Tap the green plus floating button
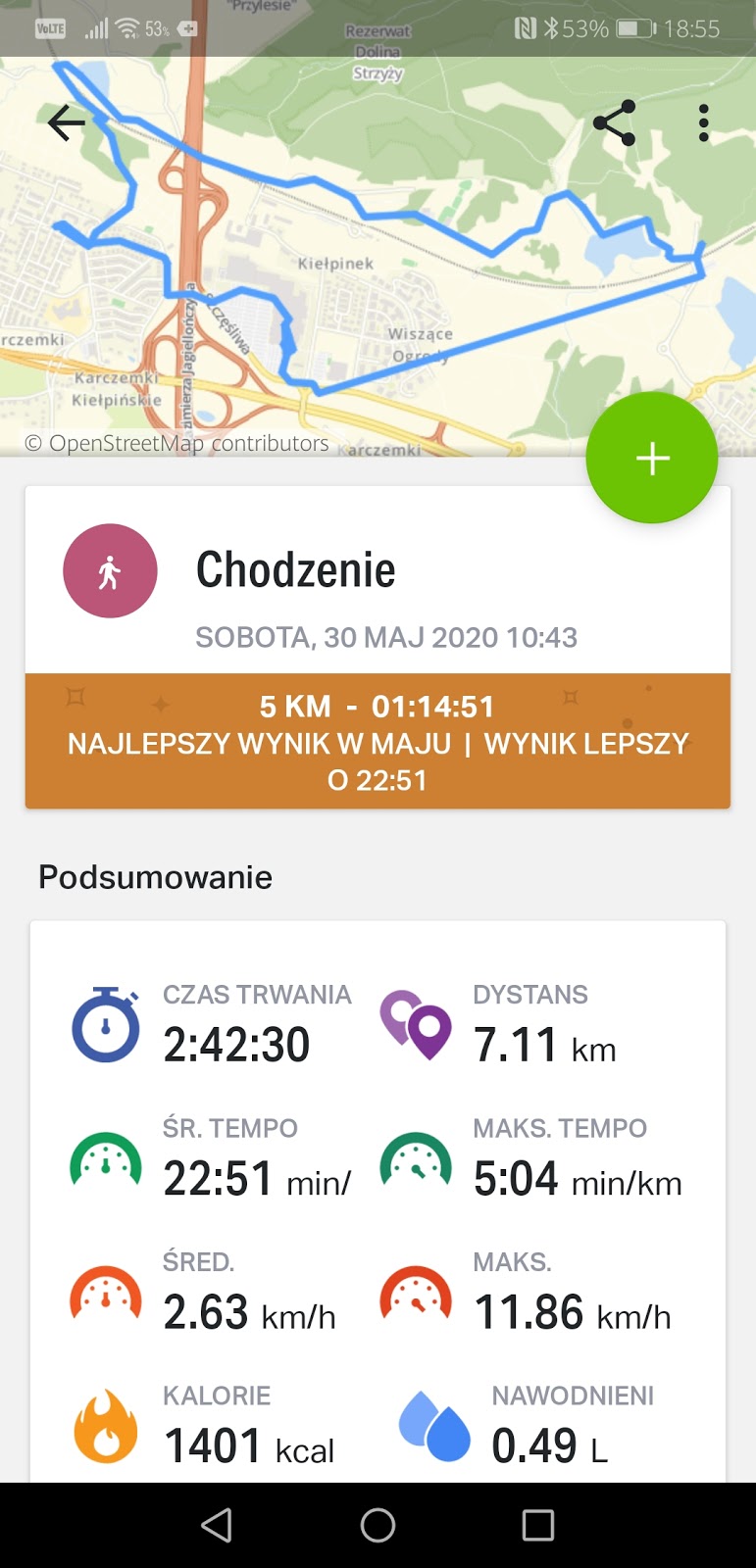Screen dimensions: 756x1568 [652, 458]
